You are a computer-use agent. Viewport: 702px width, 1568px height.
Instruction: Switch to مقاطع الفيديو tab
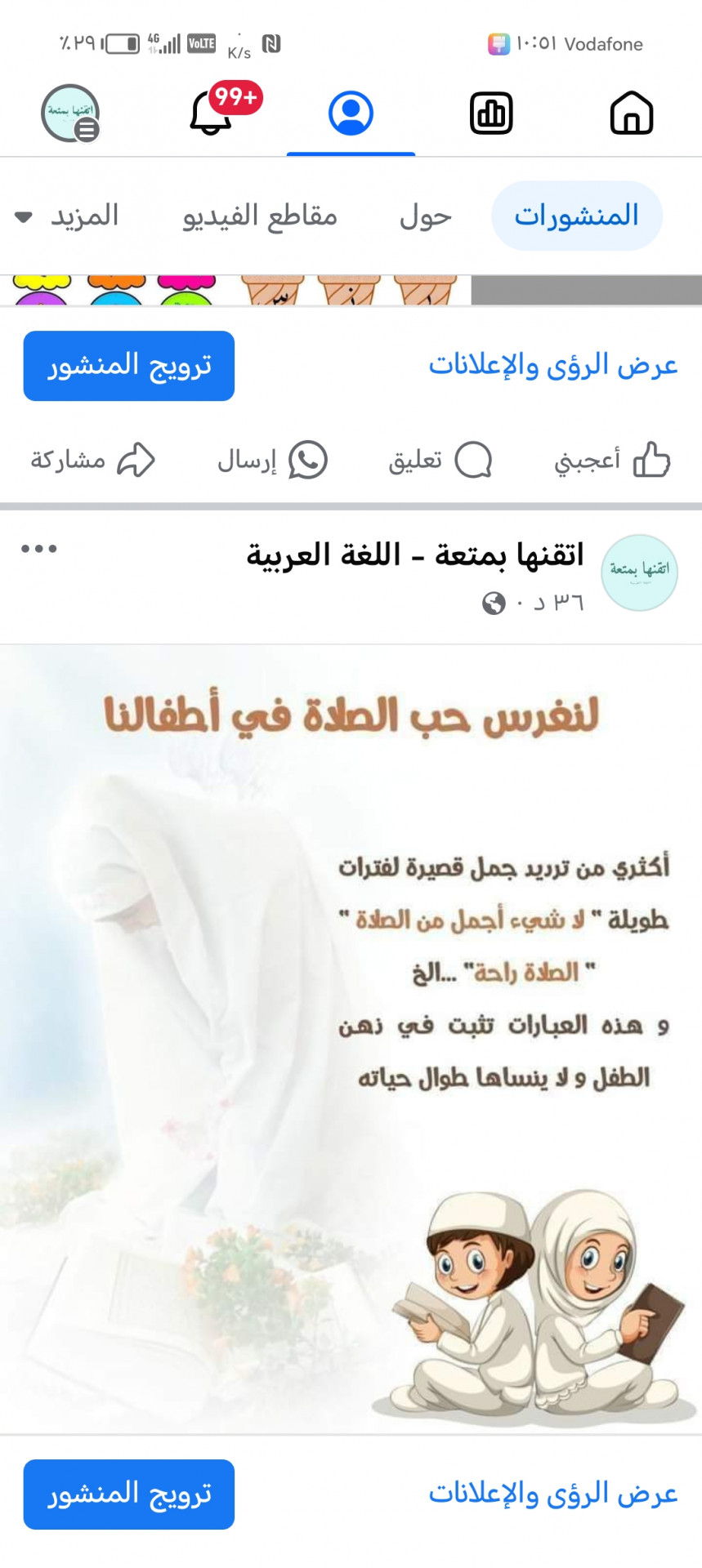pos(260,216)
